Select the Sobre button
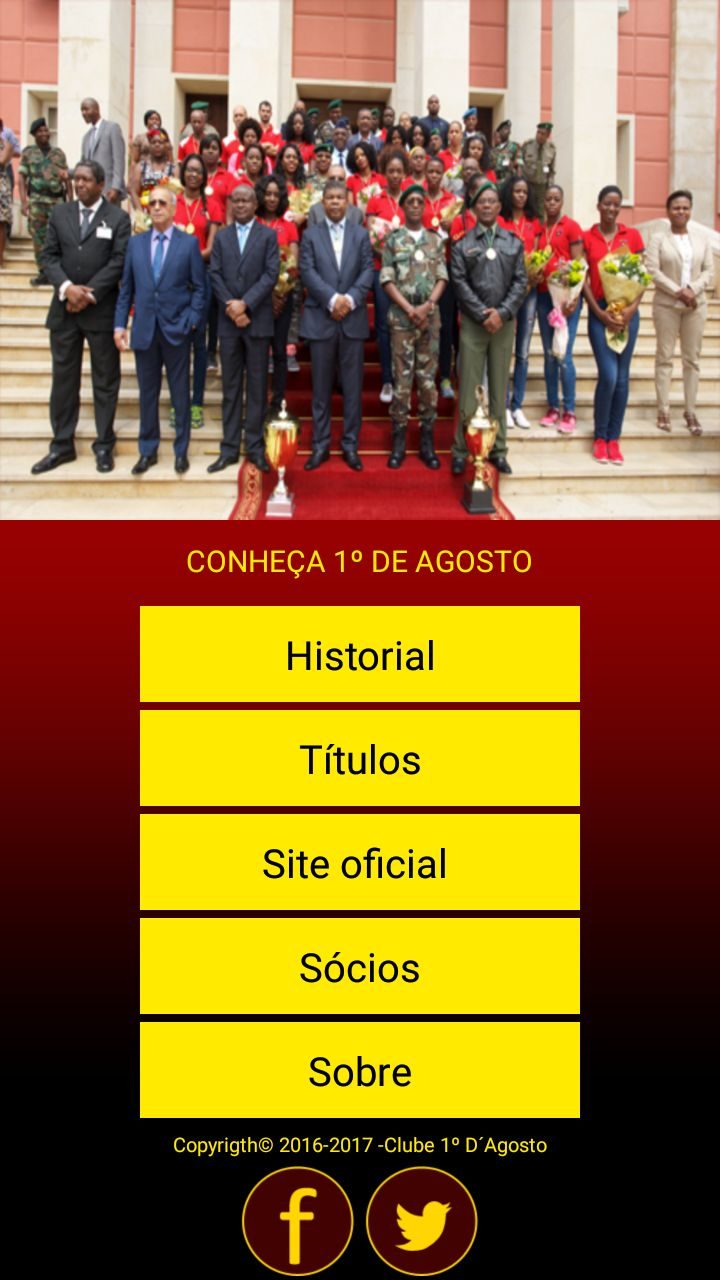The height and width of the screenshot is (1280, 720). 360,1070
